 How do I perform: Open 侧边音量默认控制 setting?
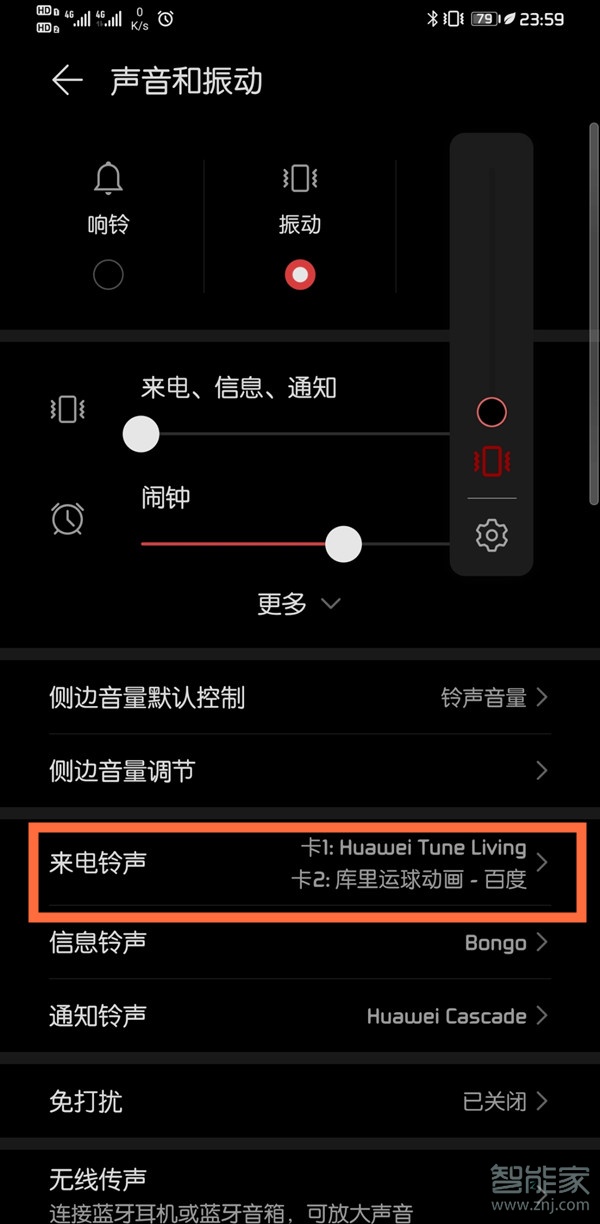[x=300, y=698]
